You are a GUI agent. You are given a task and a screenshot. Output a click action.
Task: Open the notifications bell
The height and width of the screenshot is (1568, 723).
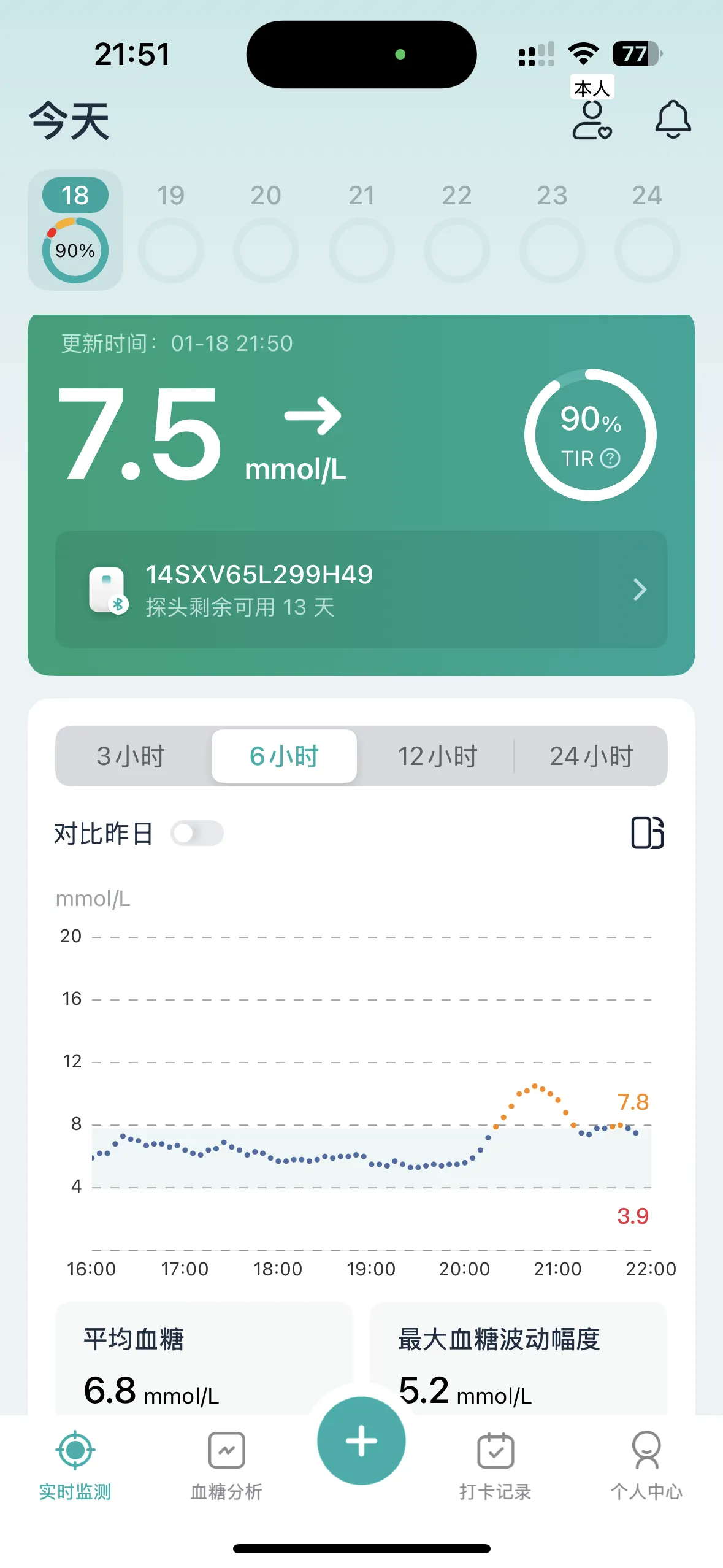(673, 119)
